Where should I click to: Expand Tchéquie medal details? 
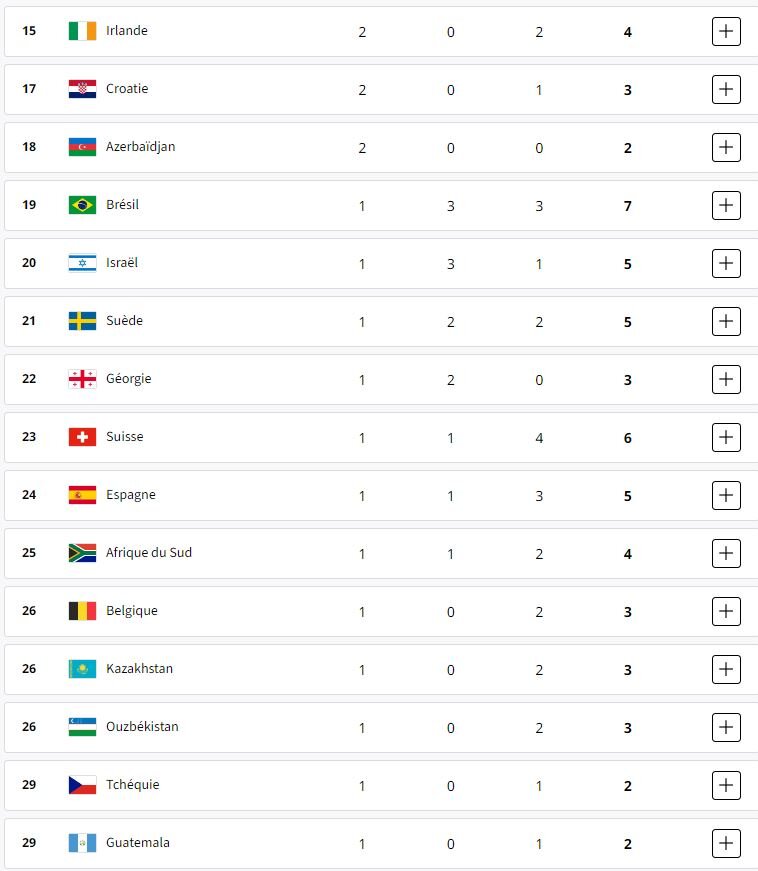726,785
